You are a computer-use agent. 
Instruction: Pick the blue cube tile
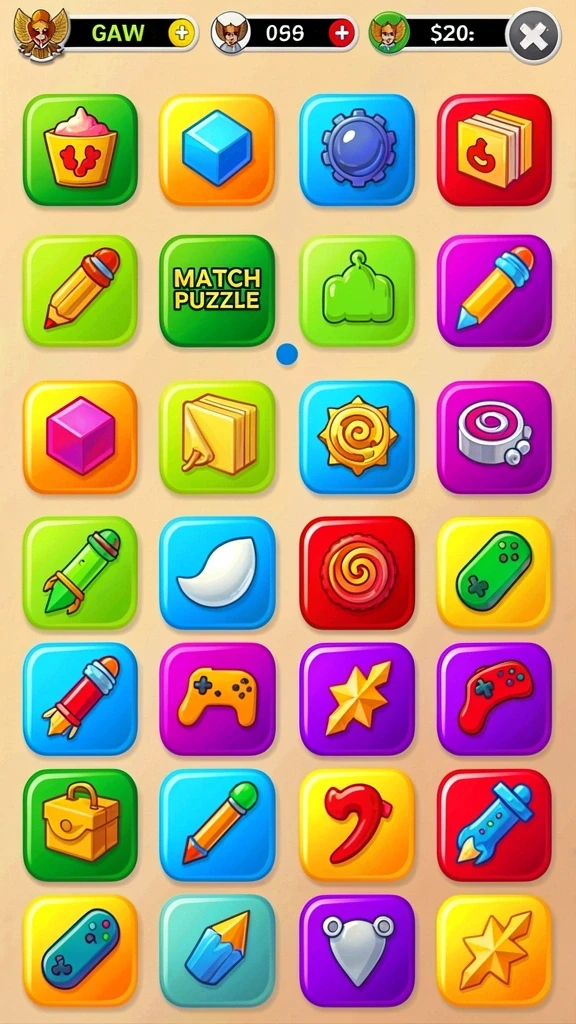pos(217,150)
